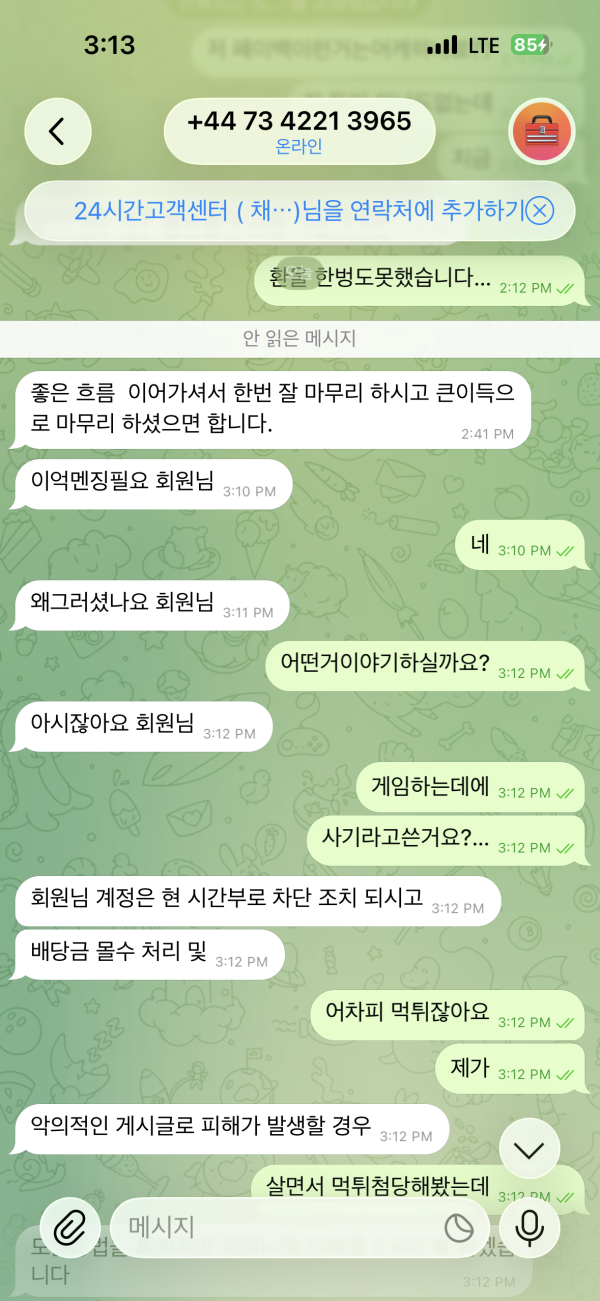Add 24시간고객센터 to your contacts
This screenshot has height=1301, width=600.
299,211
